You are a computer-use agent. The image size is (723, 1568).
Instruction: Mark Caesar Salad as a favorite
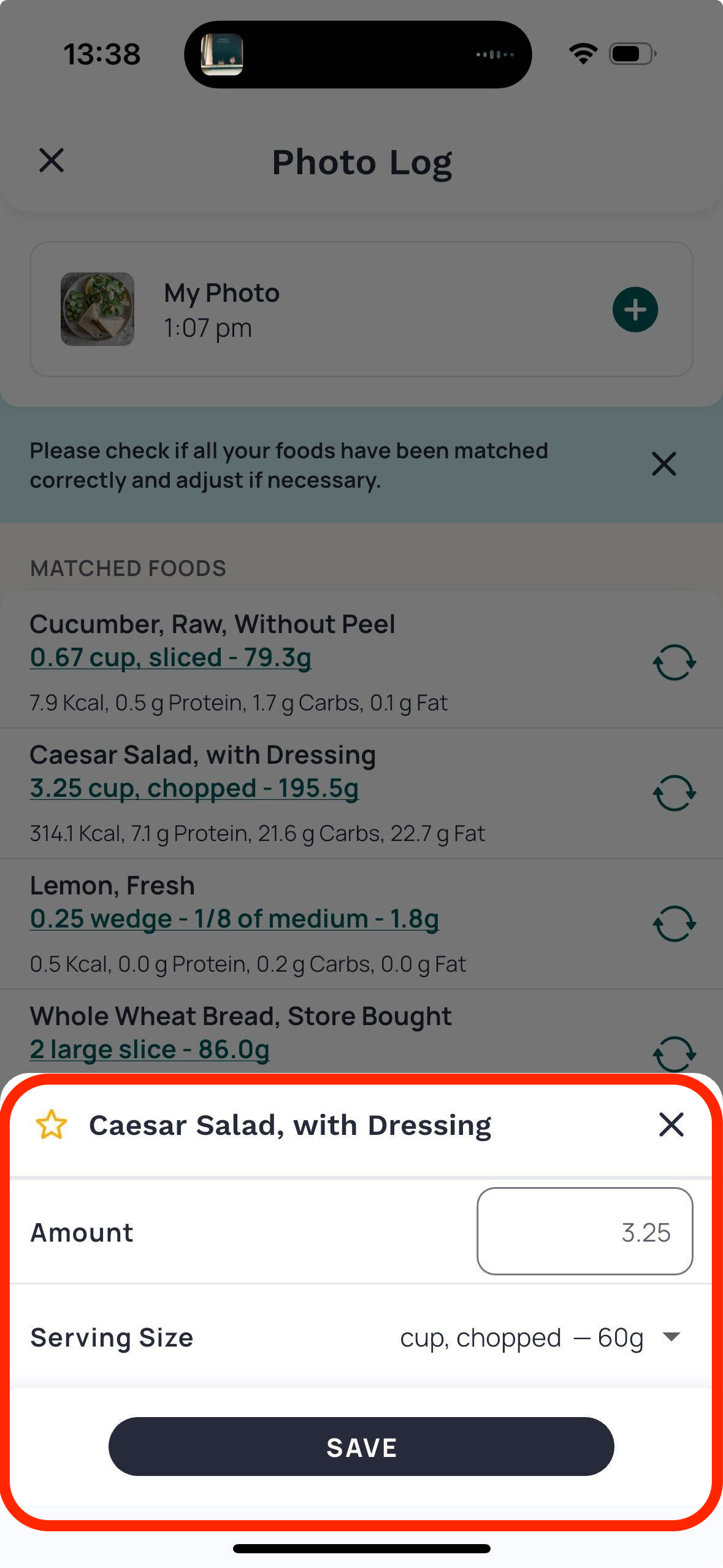(x=52, y=1125)
